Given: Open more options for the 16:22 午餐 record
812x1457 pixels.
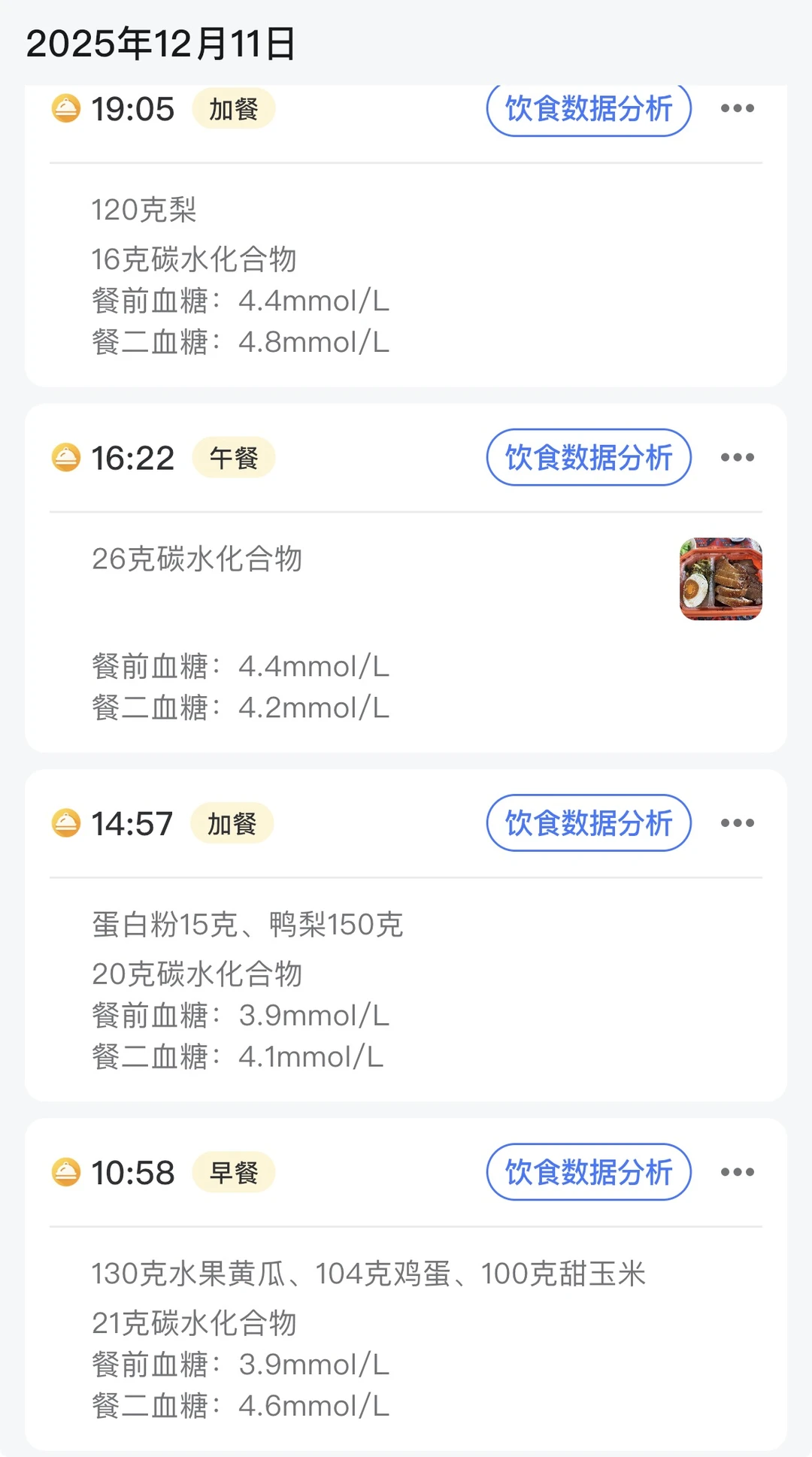Looking at the screenshot, I should click(737, 457).
